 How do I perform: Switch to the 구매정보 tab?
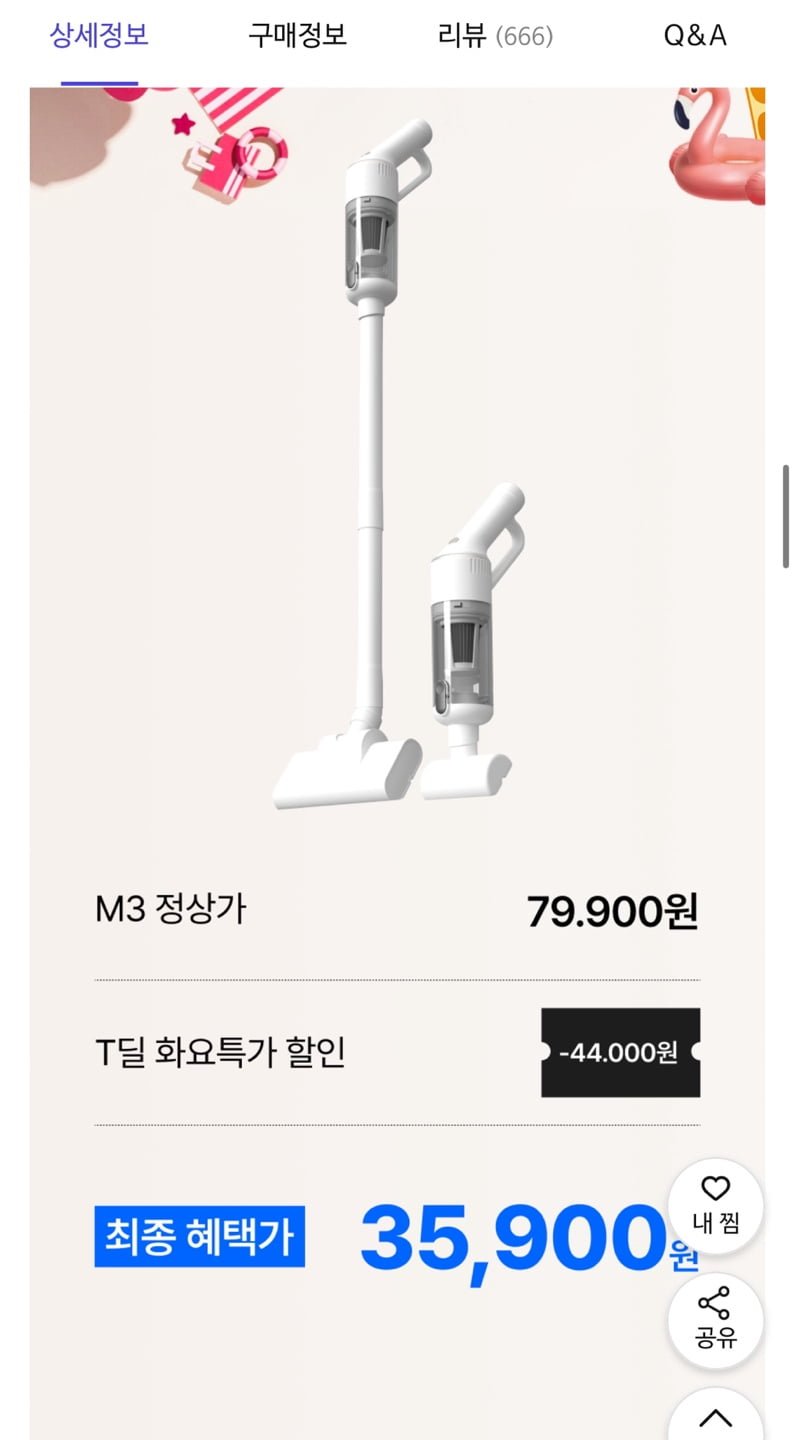[297, 37]
